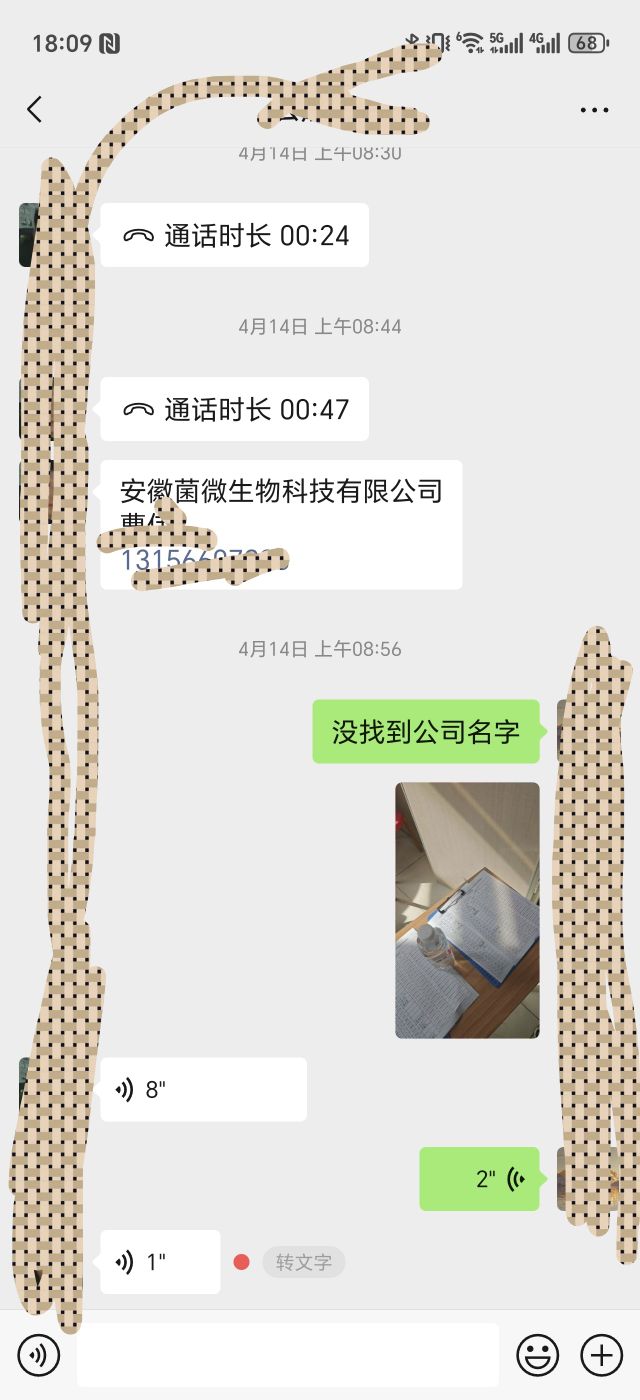Convert voice message with 转文字 button

pyautogui.click(x=303, y=1262)
